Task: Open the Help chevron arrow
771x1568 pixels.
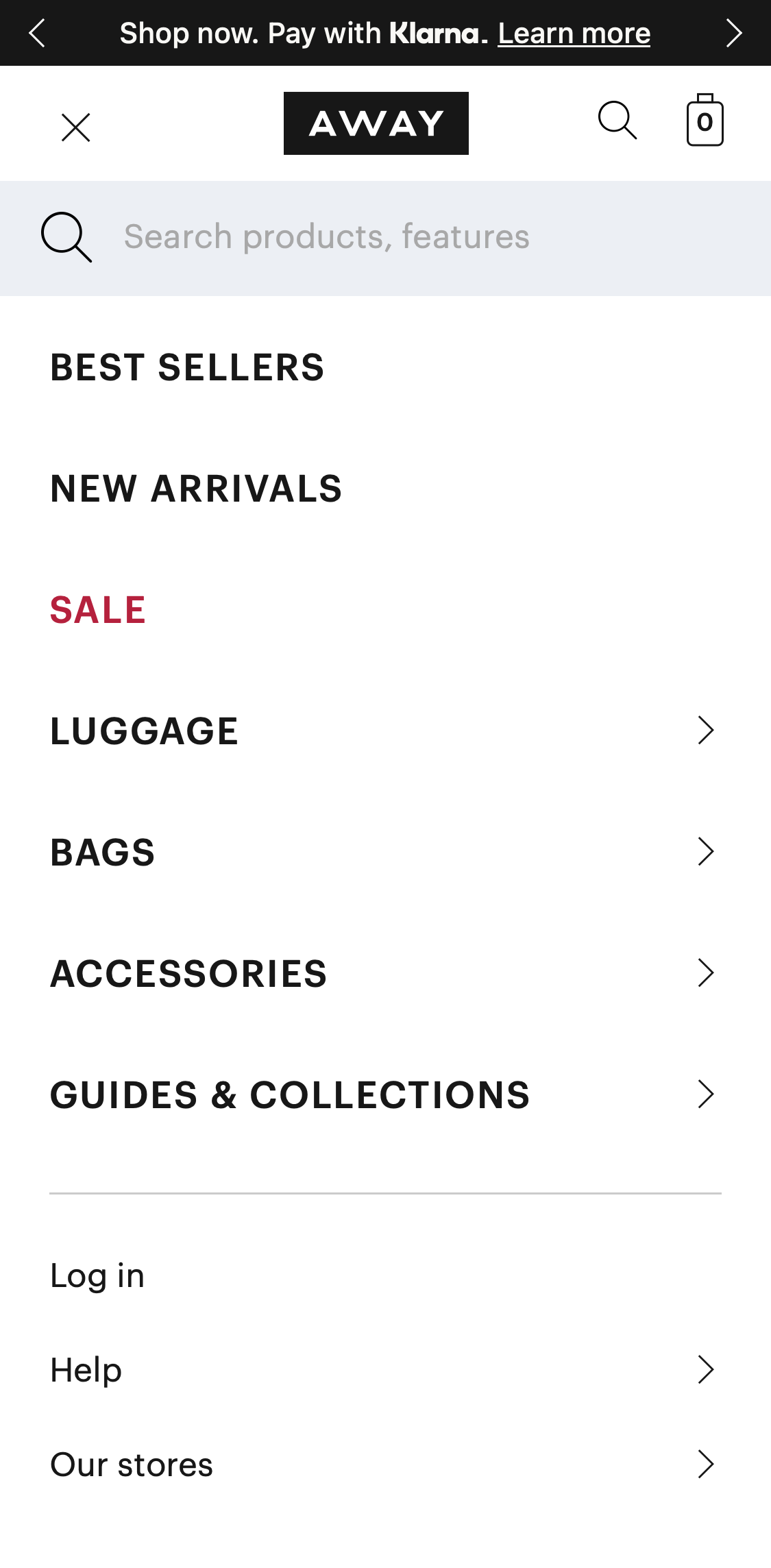Action: (705, 1369)
